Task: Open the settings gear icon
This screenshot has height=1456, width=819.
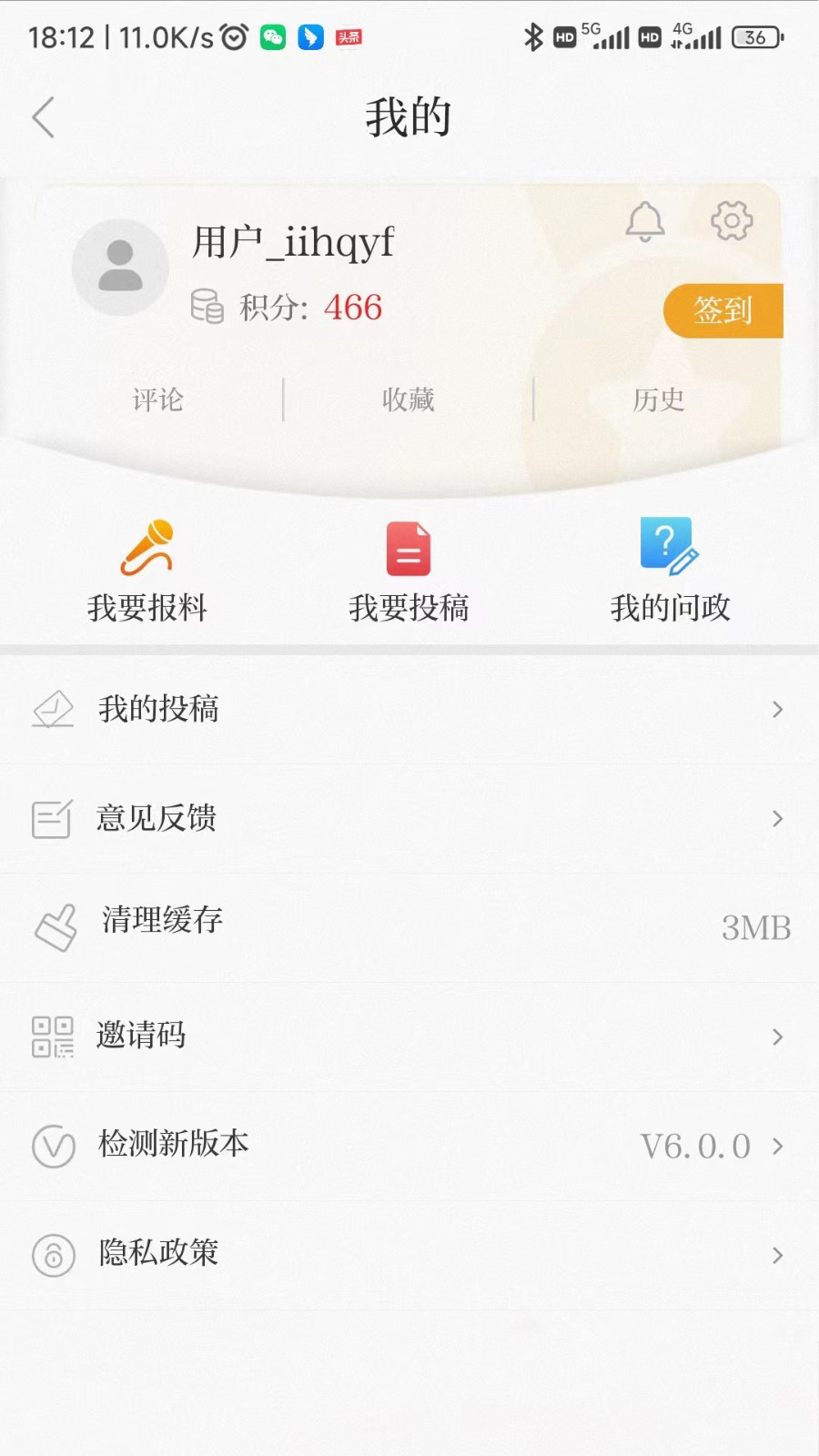Action: point(730,220)
